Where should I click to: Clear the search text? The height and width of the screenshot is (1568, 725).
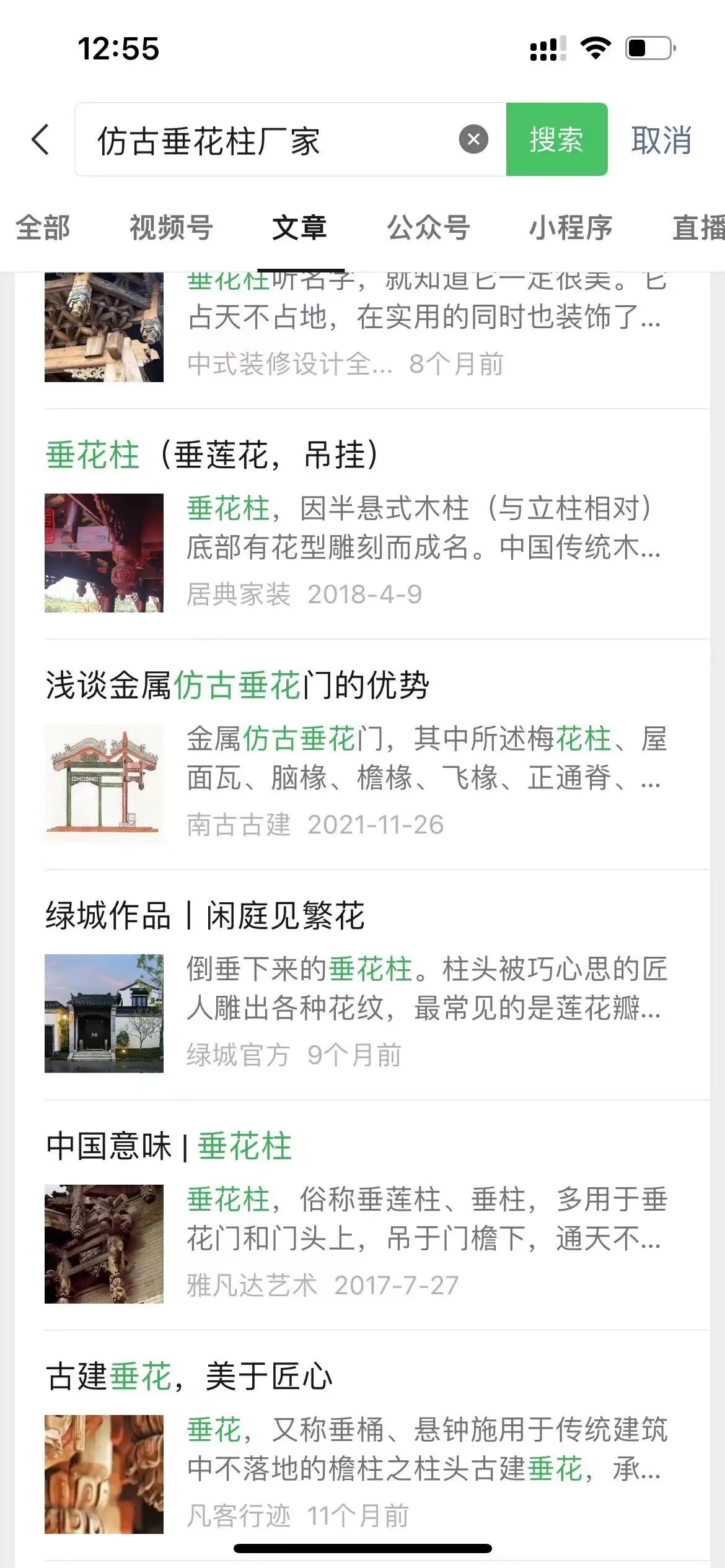[x=473, y=139]
